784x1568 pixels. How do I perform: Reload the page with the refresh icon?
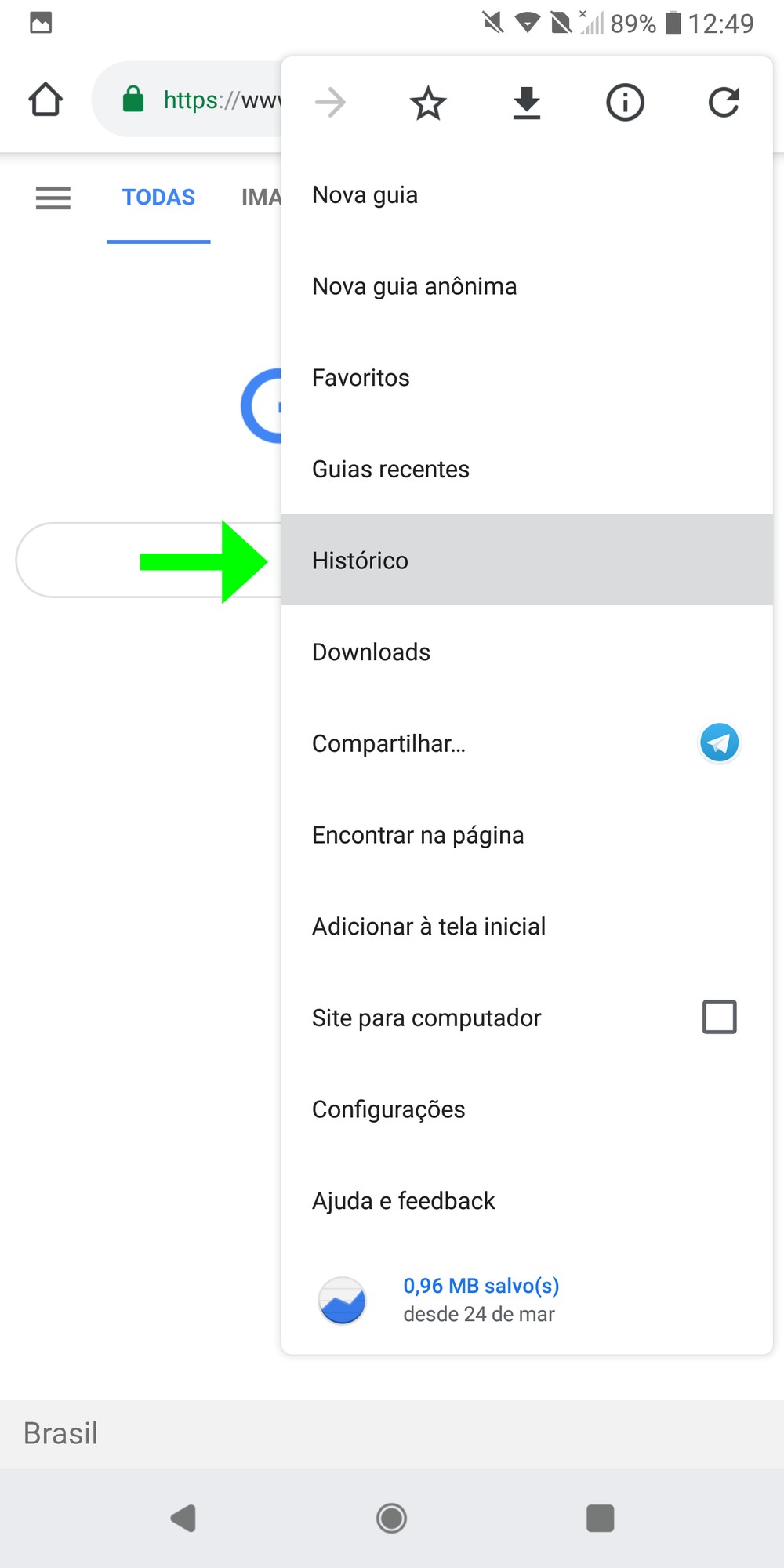724,103
